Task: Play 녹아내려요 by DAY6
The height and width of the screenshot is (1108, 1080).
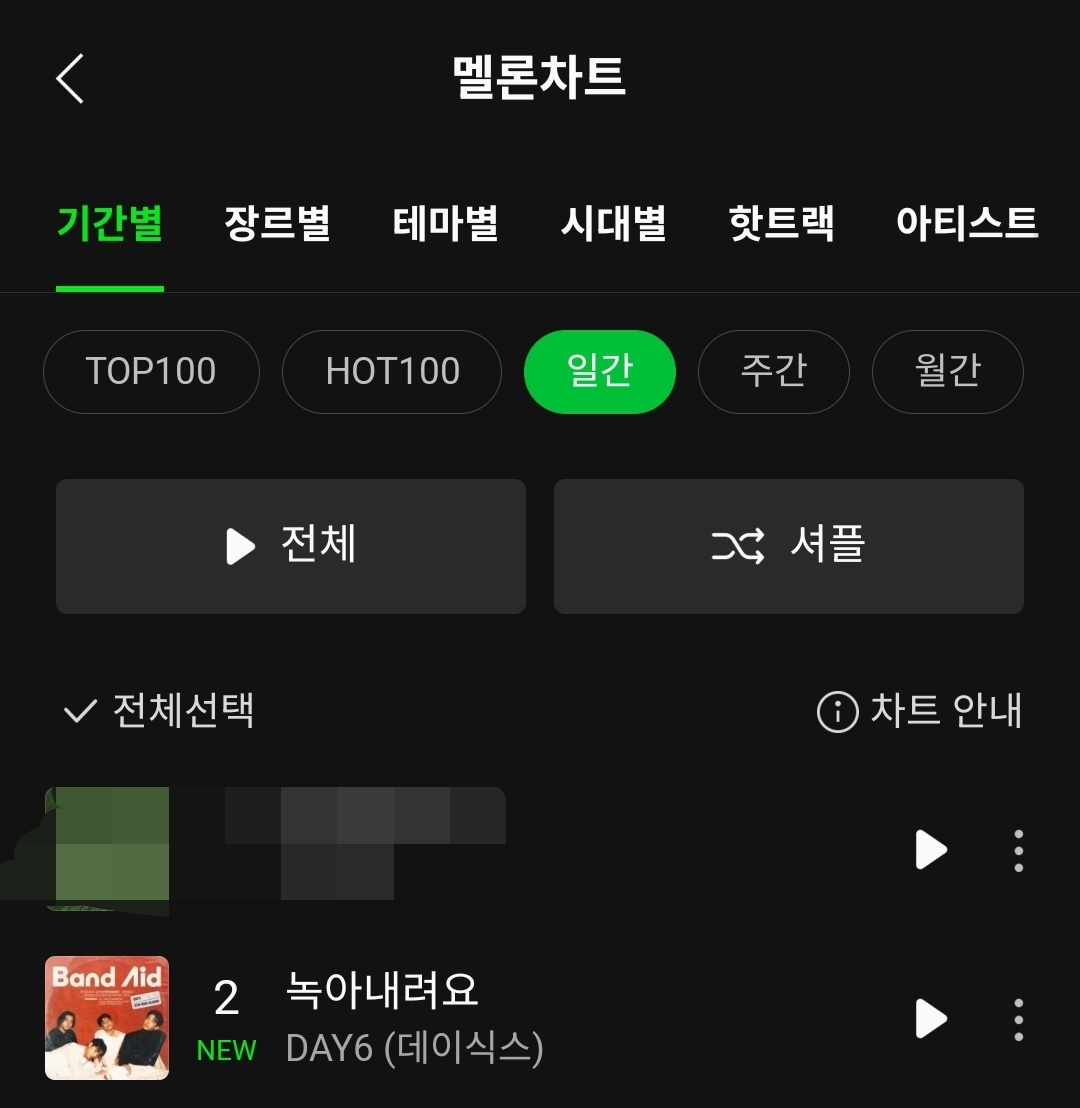Action: (931, 1019)
